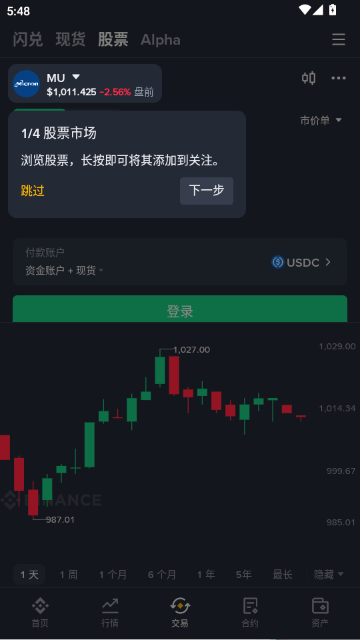Tap the green 登录 button
360x640 pixels.
tap(180, 309)
